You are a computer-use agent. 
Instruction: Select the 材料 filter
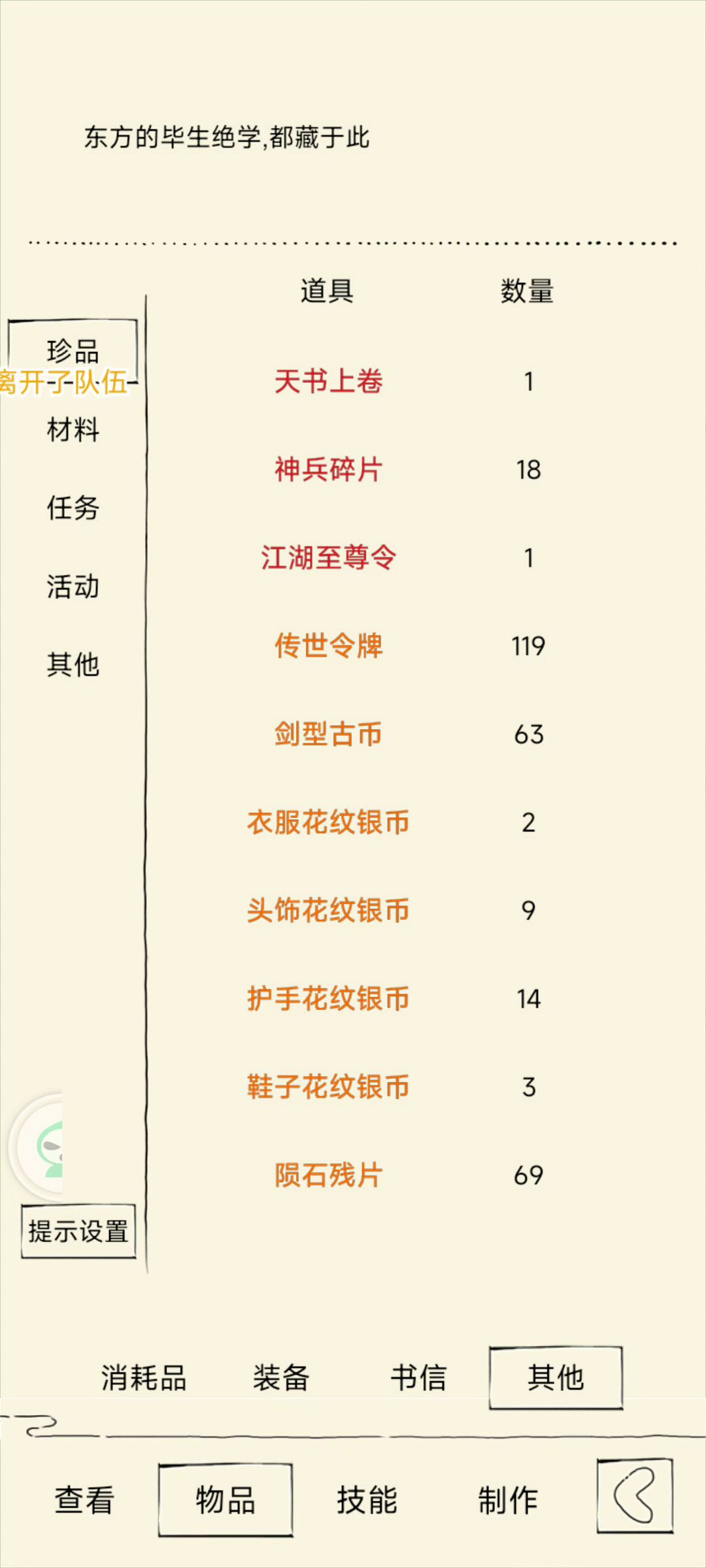73,430
